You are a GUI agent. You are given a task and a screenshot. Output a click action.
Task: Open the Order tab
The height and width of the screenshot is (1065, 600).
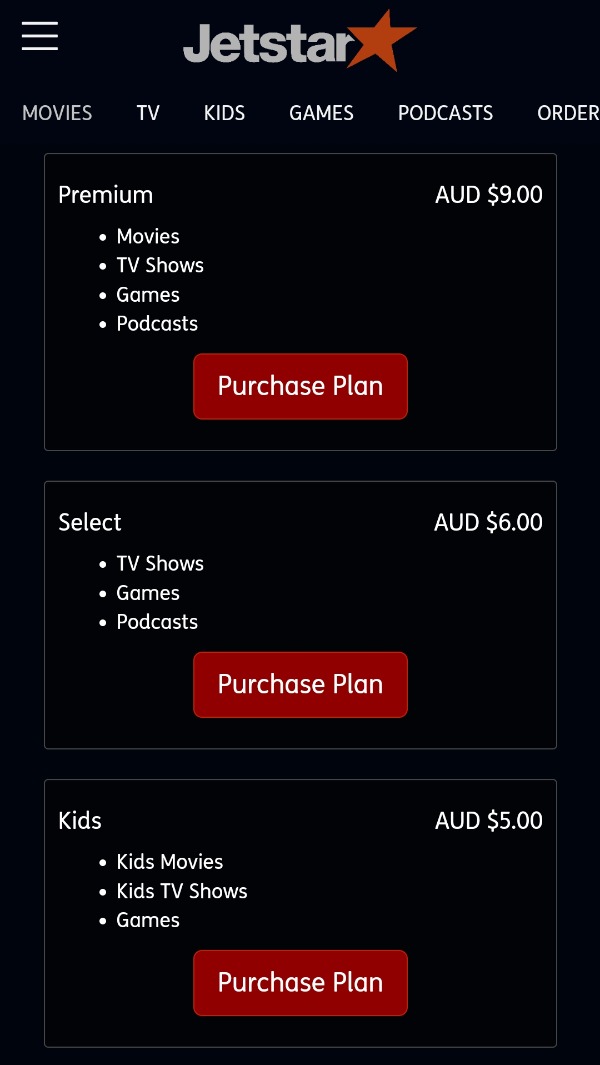(567, 113)
